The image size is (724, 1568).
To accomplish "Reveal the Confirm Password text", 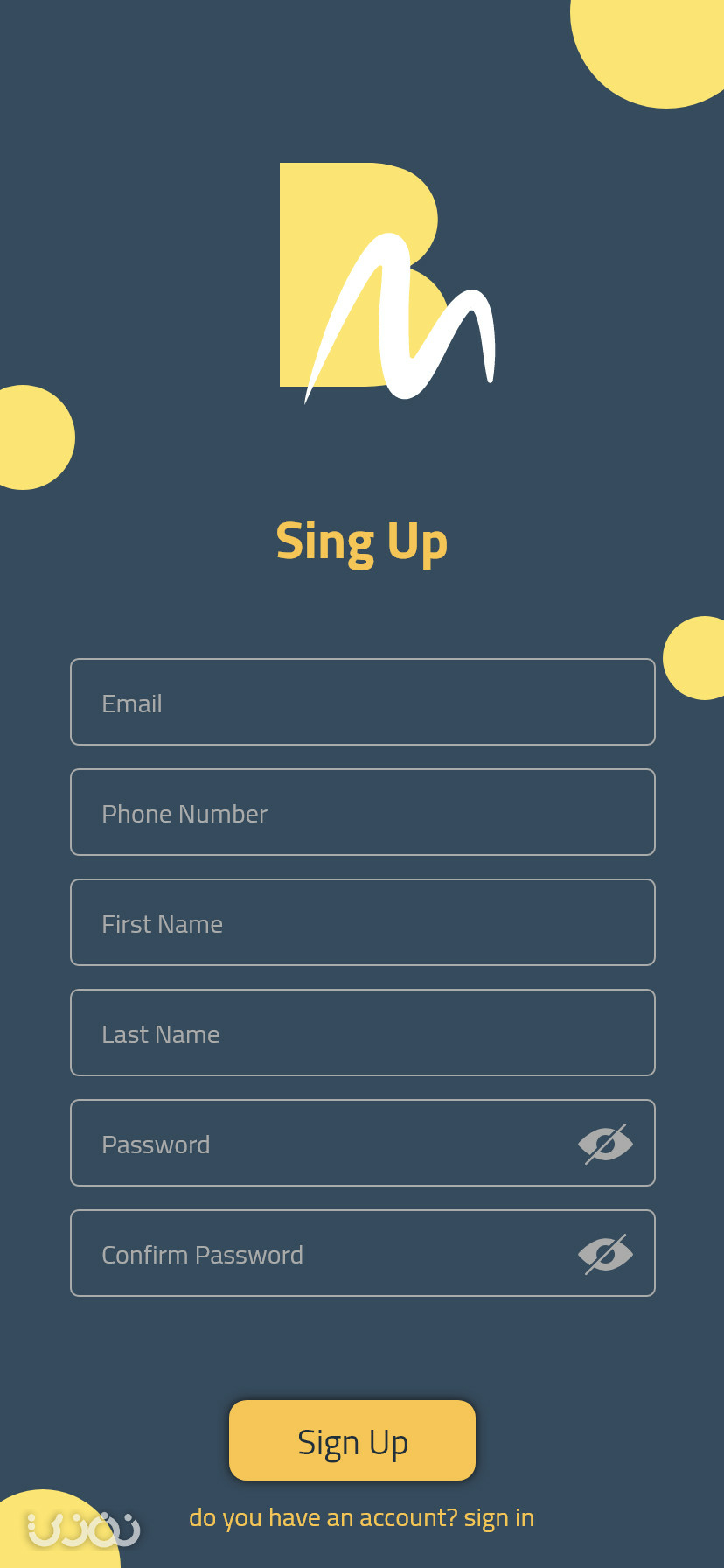I will [x=605, y=1254].
